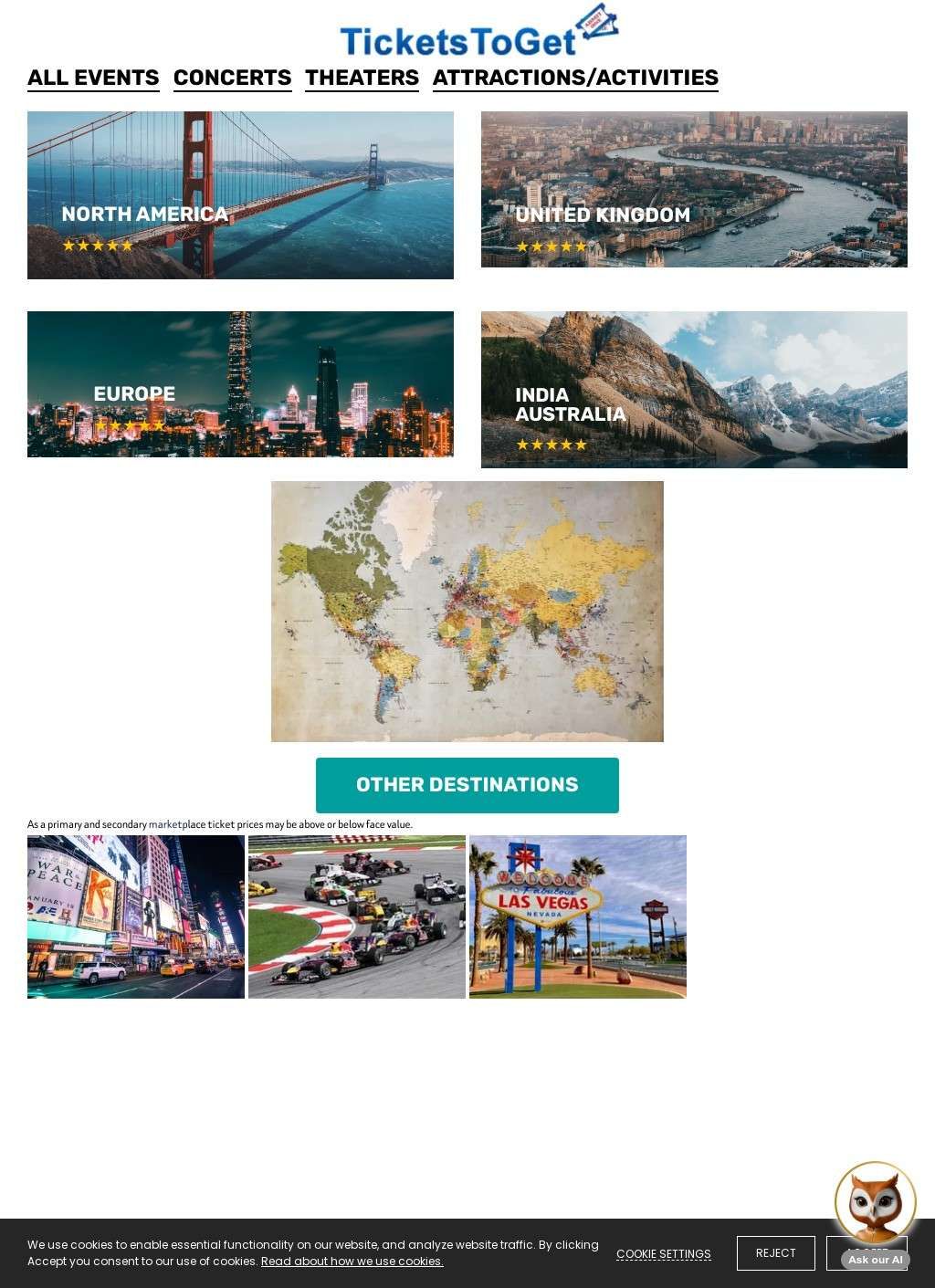Open the United Kingdom destination card
The image size is (935, 1288).
694,190
